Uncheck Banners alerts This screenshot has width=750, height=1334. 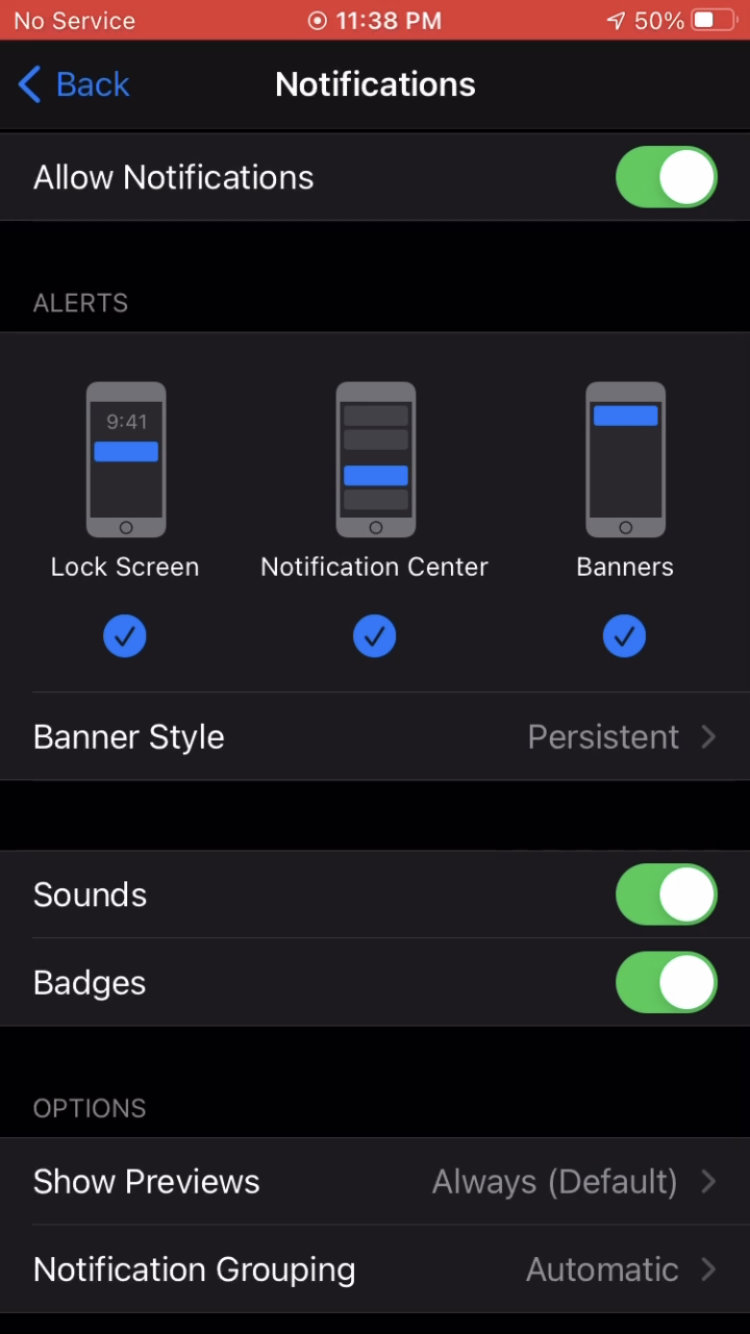click(625, 636)
